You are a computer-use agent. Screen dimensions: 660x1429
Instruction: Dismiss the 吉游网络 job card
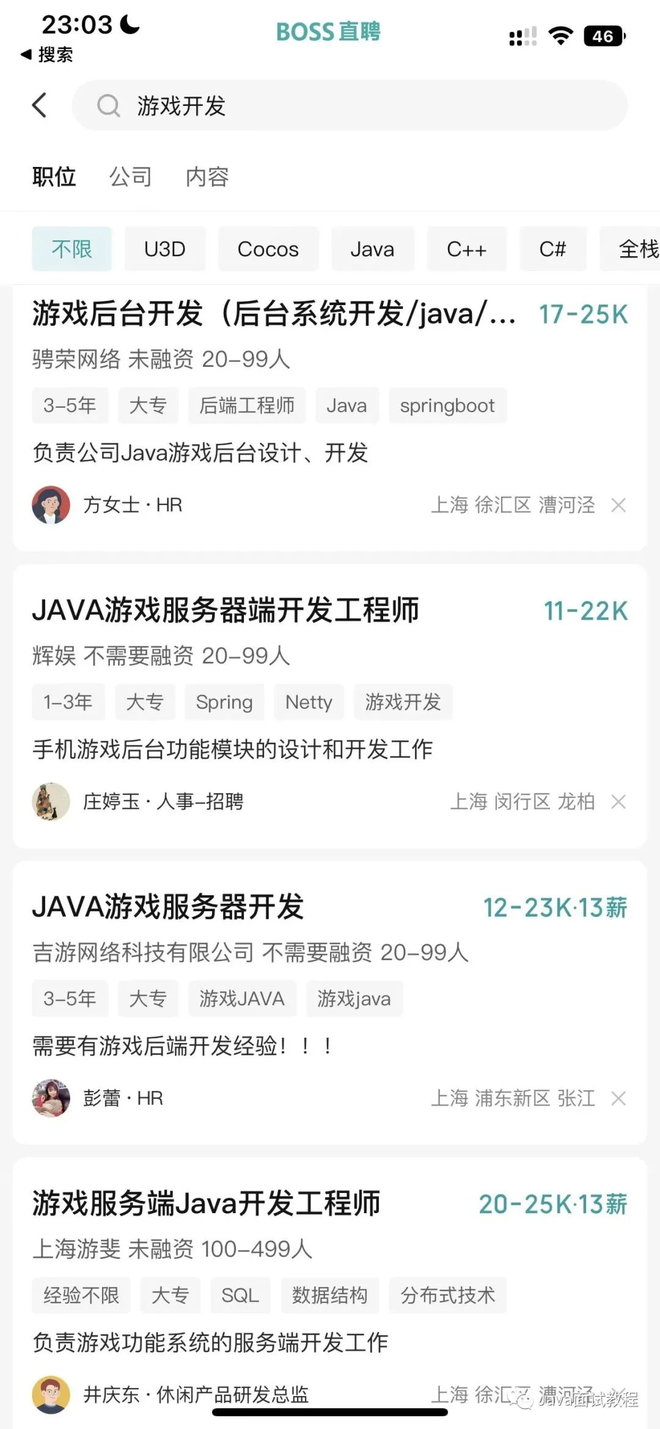point(619,1098)
